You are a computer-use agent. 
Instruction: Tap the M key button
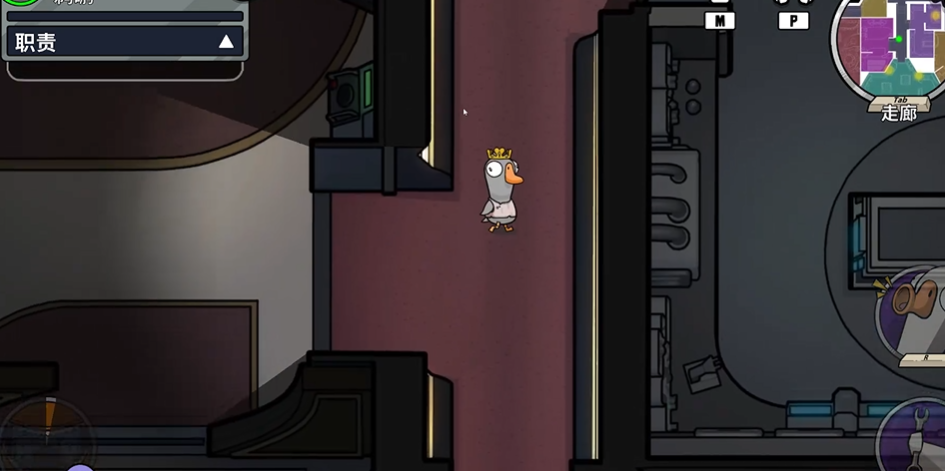tap(720, 21)
